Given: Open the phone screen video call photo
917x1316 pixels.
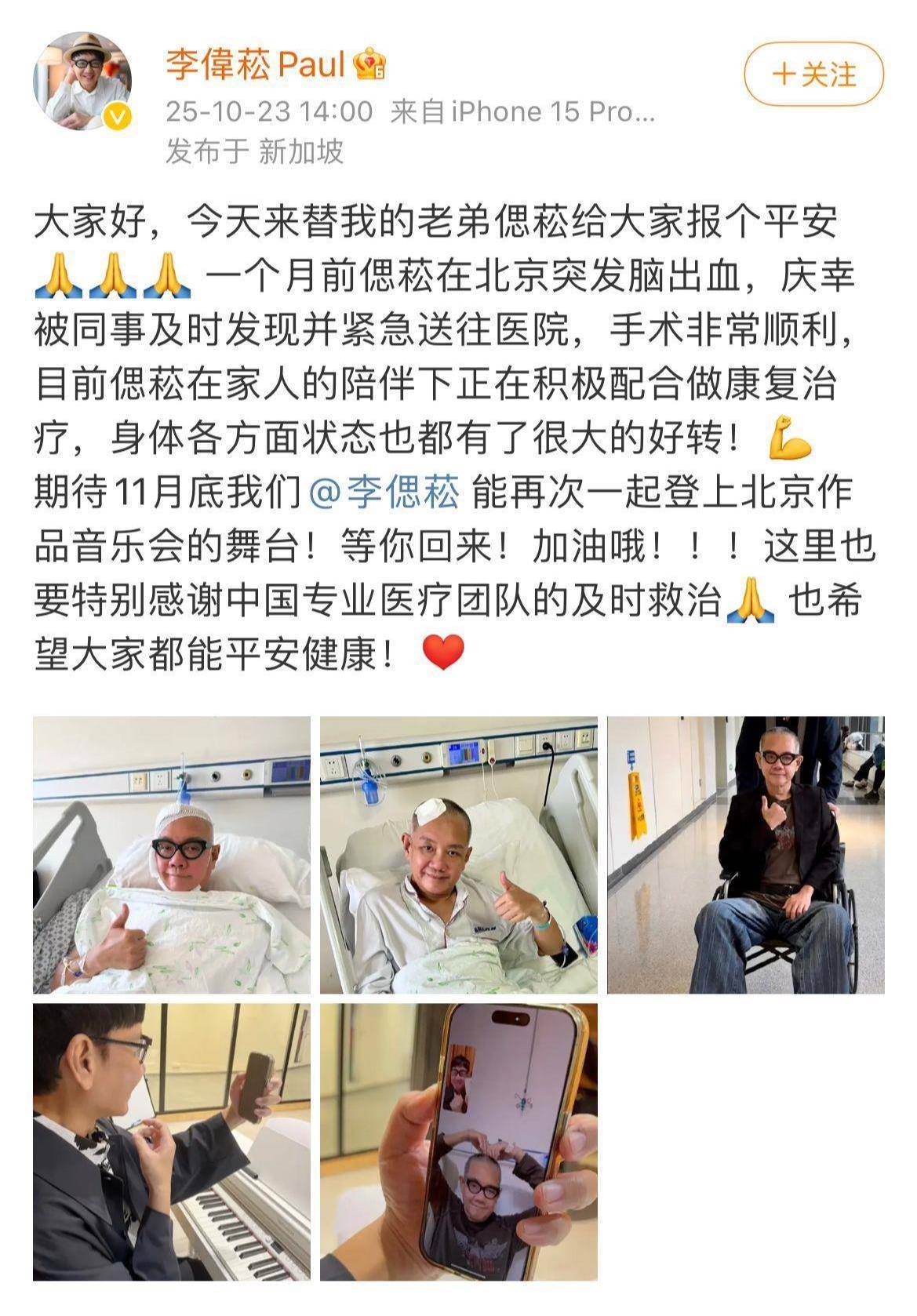Looking at the screenshot, I should click(x=458, y=1141).
